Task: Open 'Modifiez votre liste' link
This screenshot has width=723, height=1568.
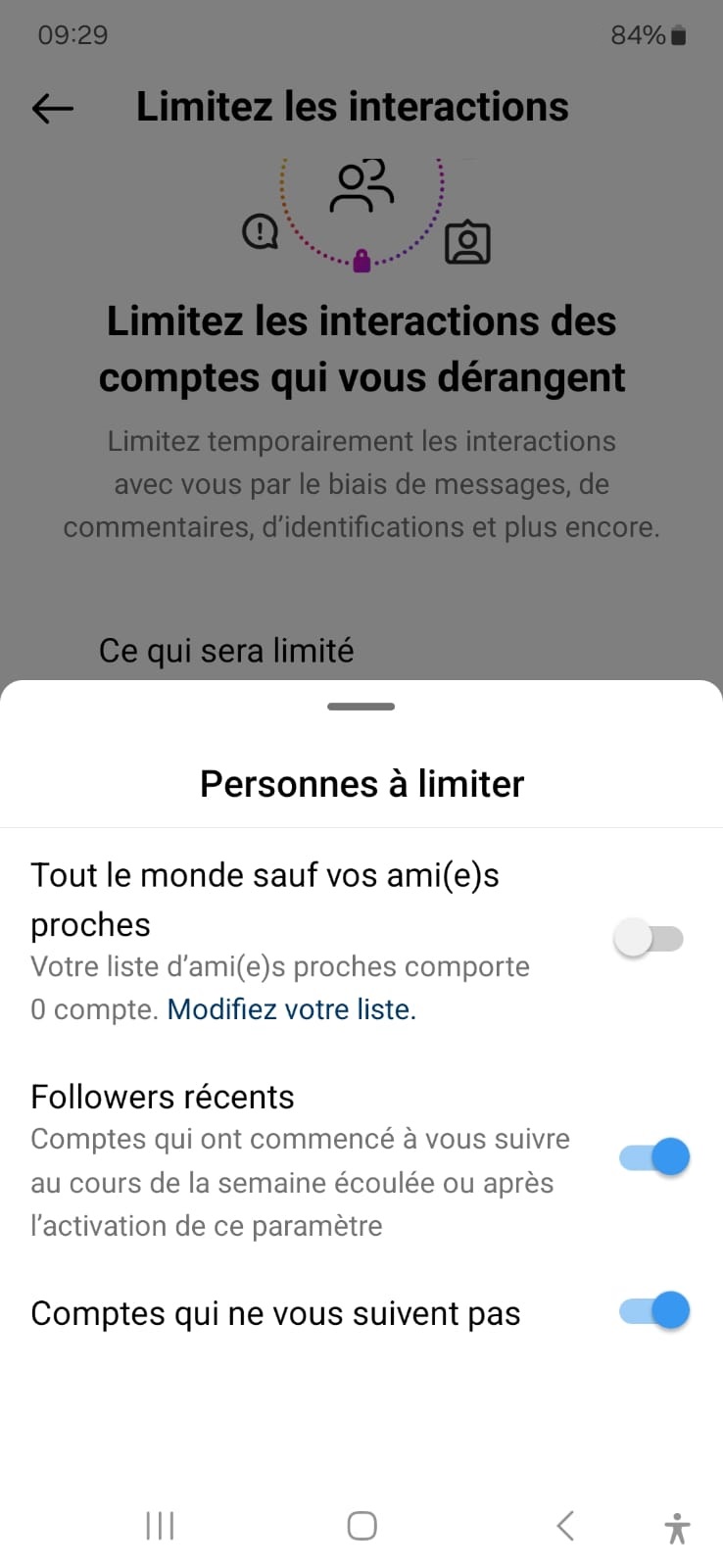Action: pyautogui.click(x=291, y=1009)
